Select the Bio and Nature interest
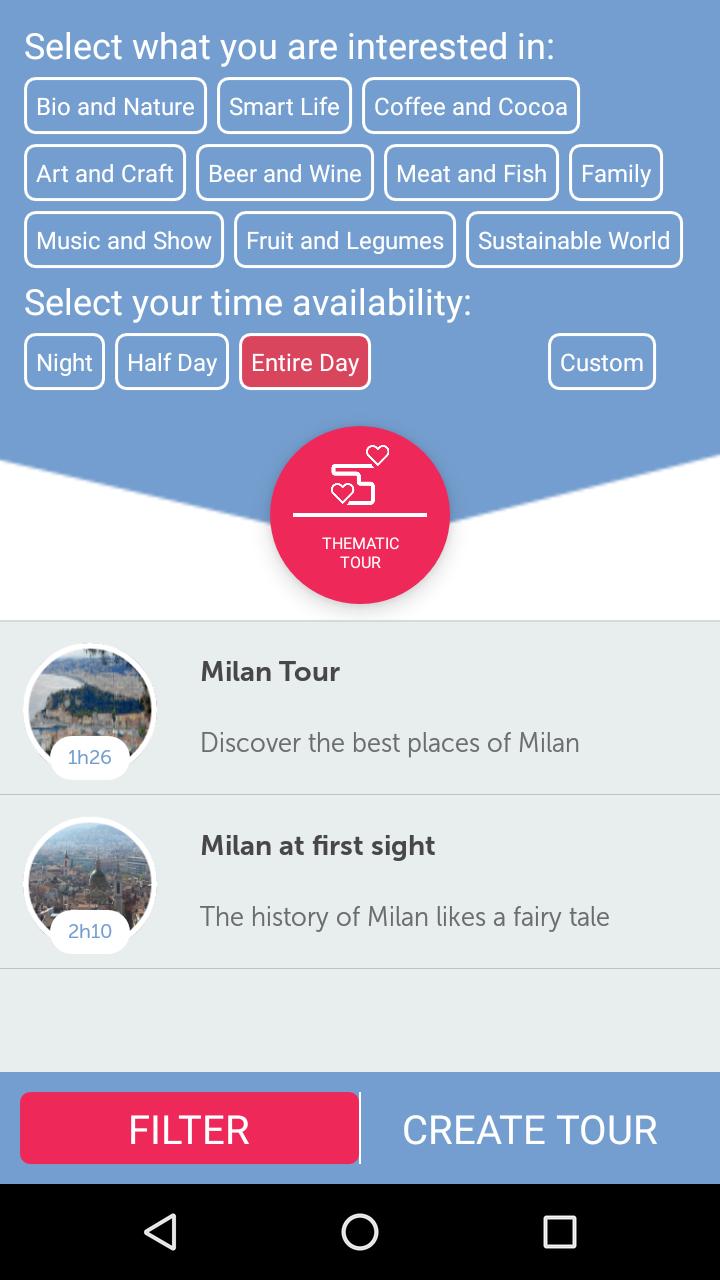Screen dimensions: 720x1280 pyautogui.click(x=115, y=106)
